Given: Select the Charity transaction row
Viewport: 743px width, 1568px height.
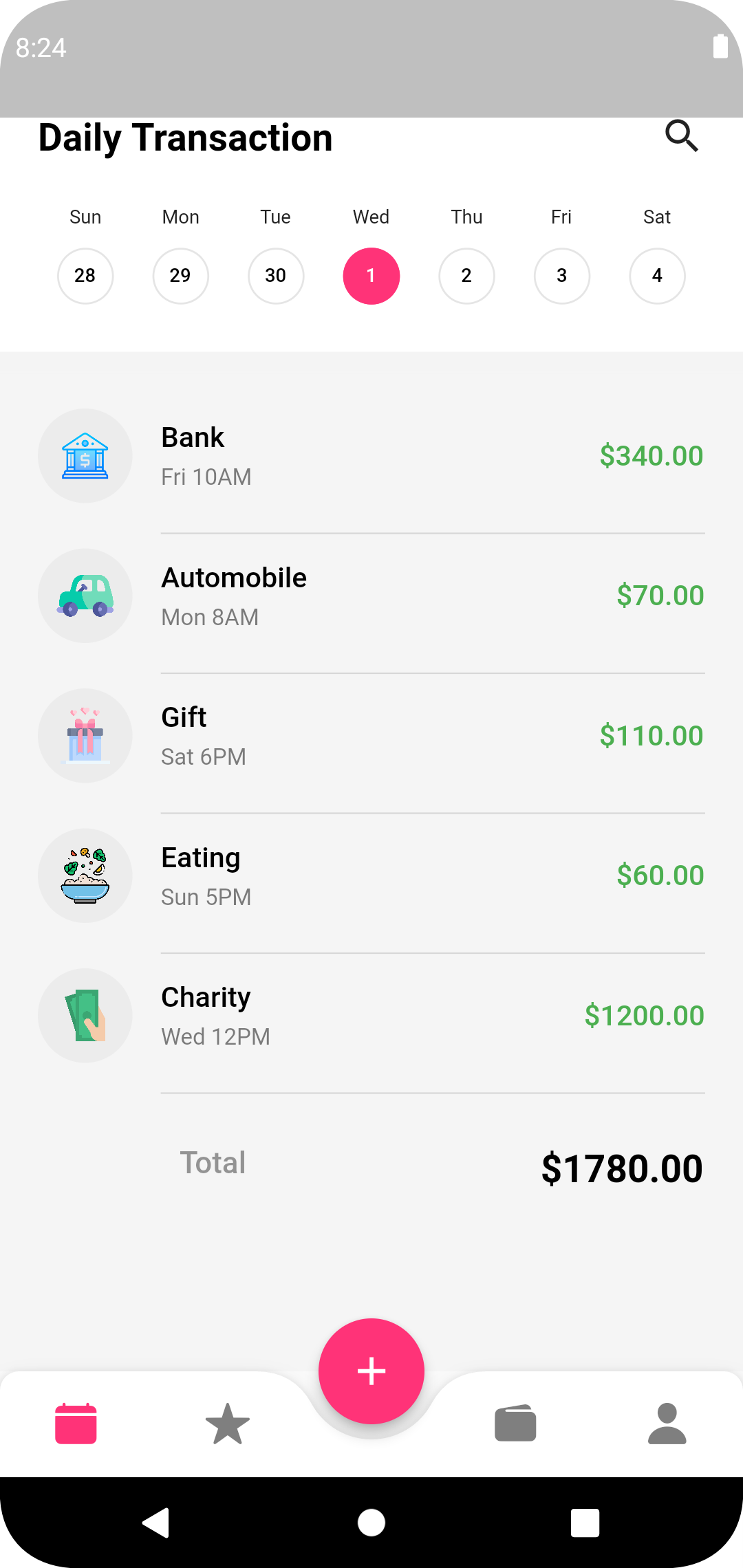Looking at the screenshot, I should (371, 1016).
